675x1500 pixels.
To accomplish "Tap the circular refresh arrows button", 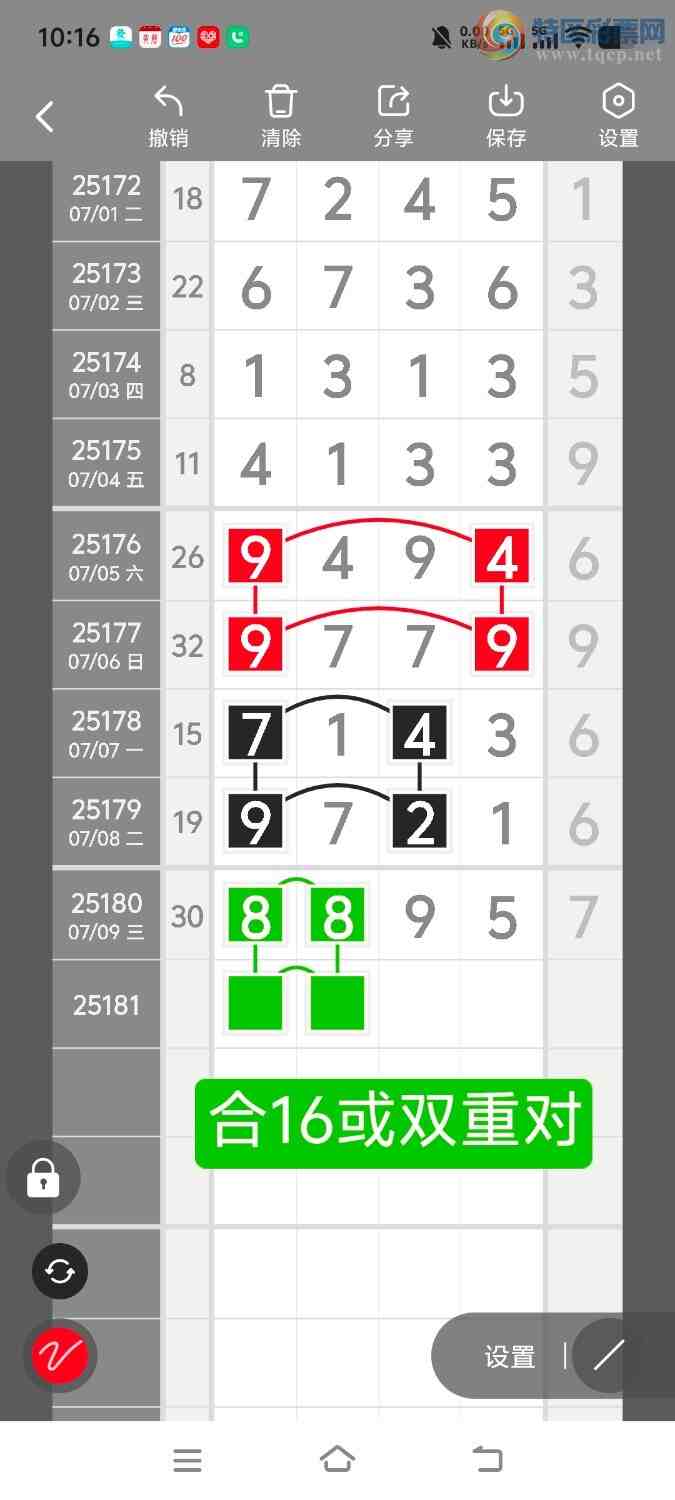I will (x=60, y=1271).
